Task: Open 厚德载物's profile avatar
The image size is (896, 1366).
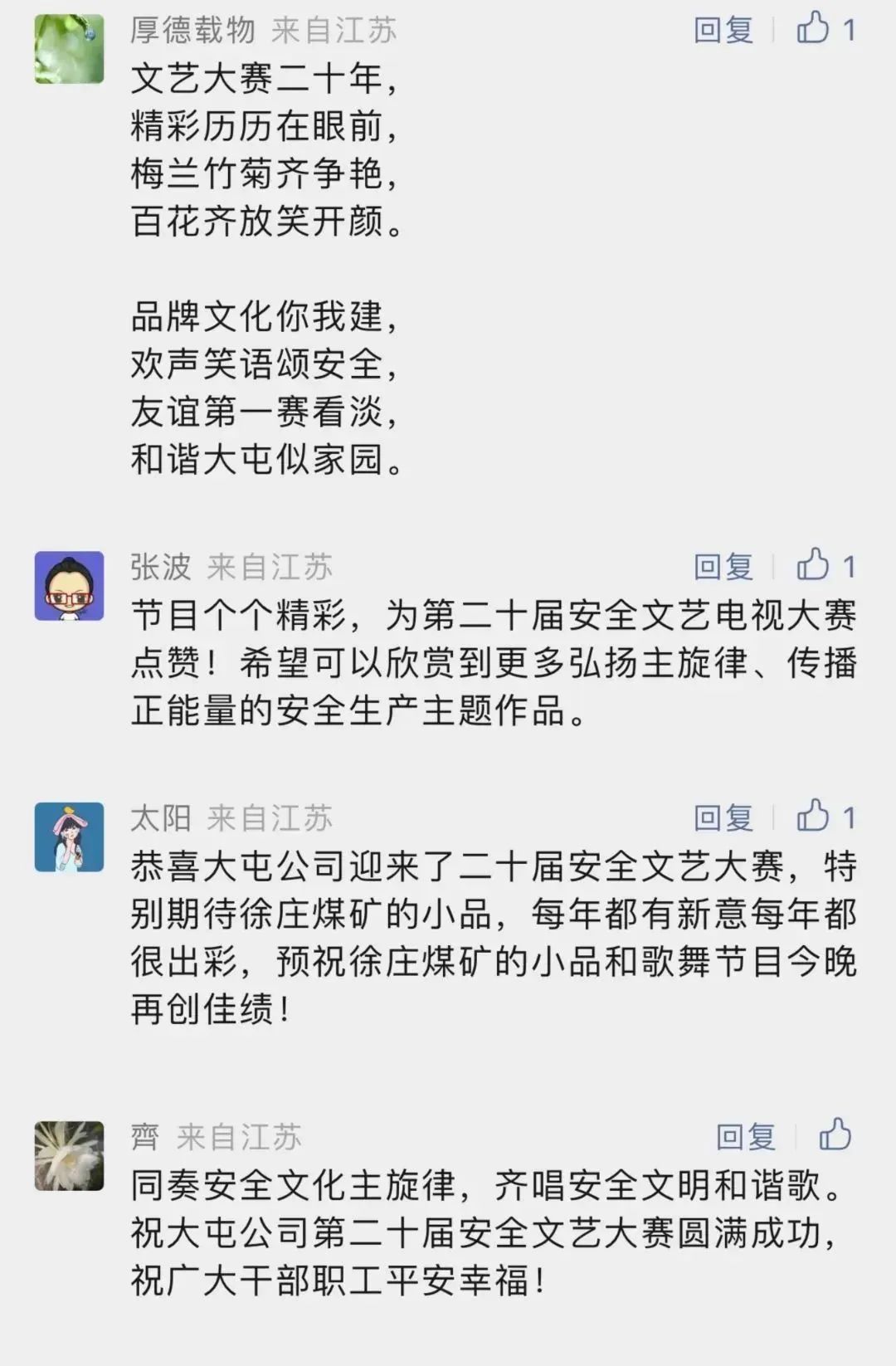Action: pyautogui.click(x=70, y=49)
